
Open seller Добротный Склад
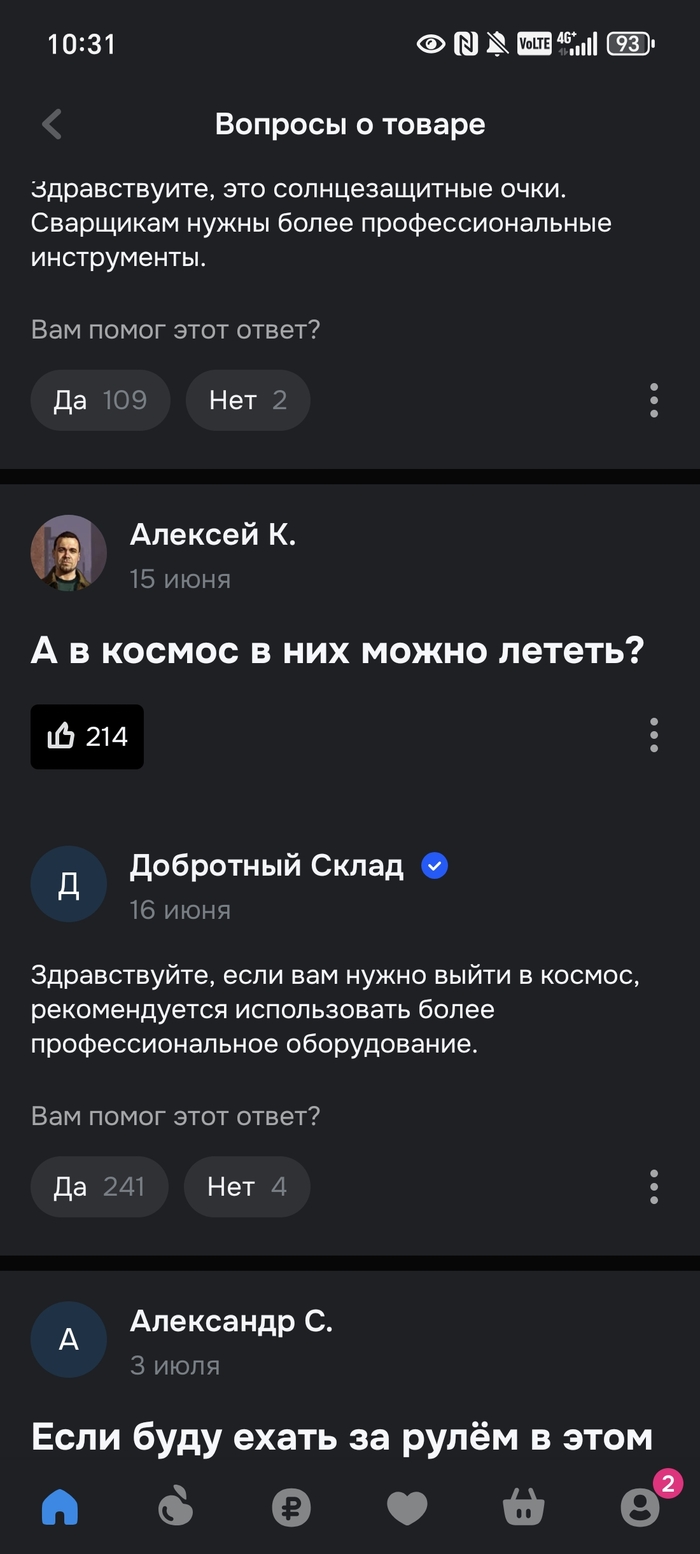click(x=266, y=866)
